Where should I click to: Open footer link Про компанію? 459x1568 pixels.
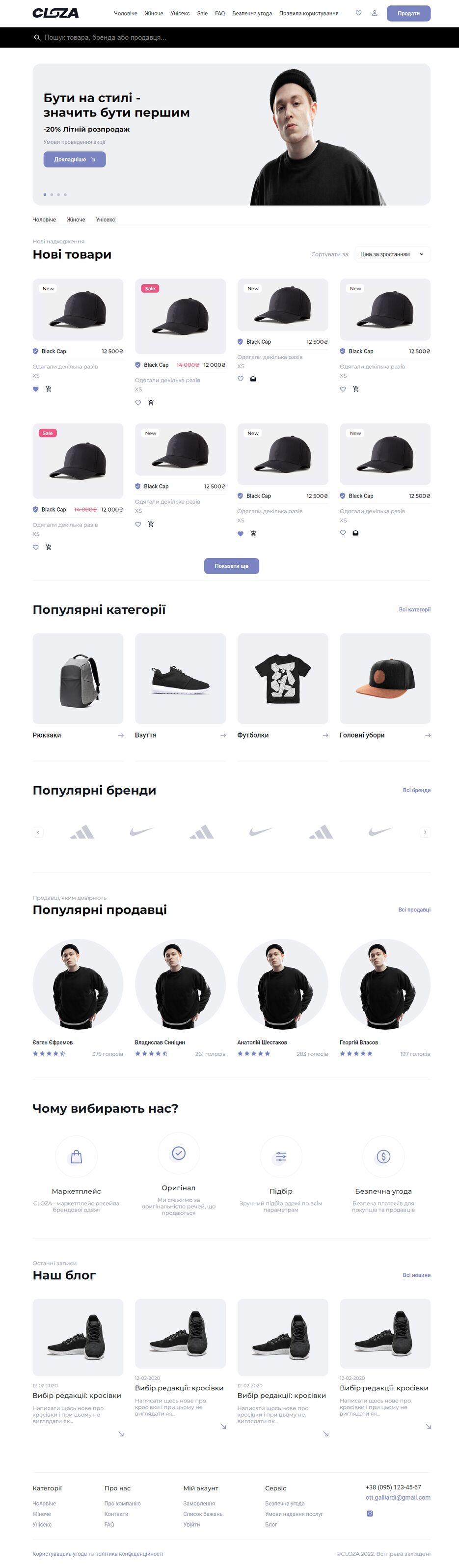coord(122,1503)
